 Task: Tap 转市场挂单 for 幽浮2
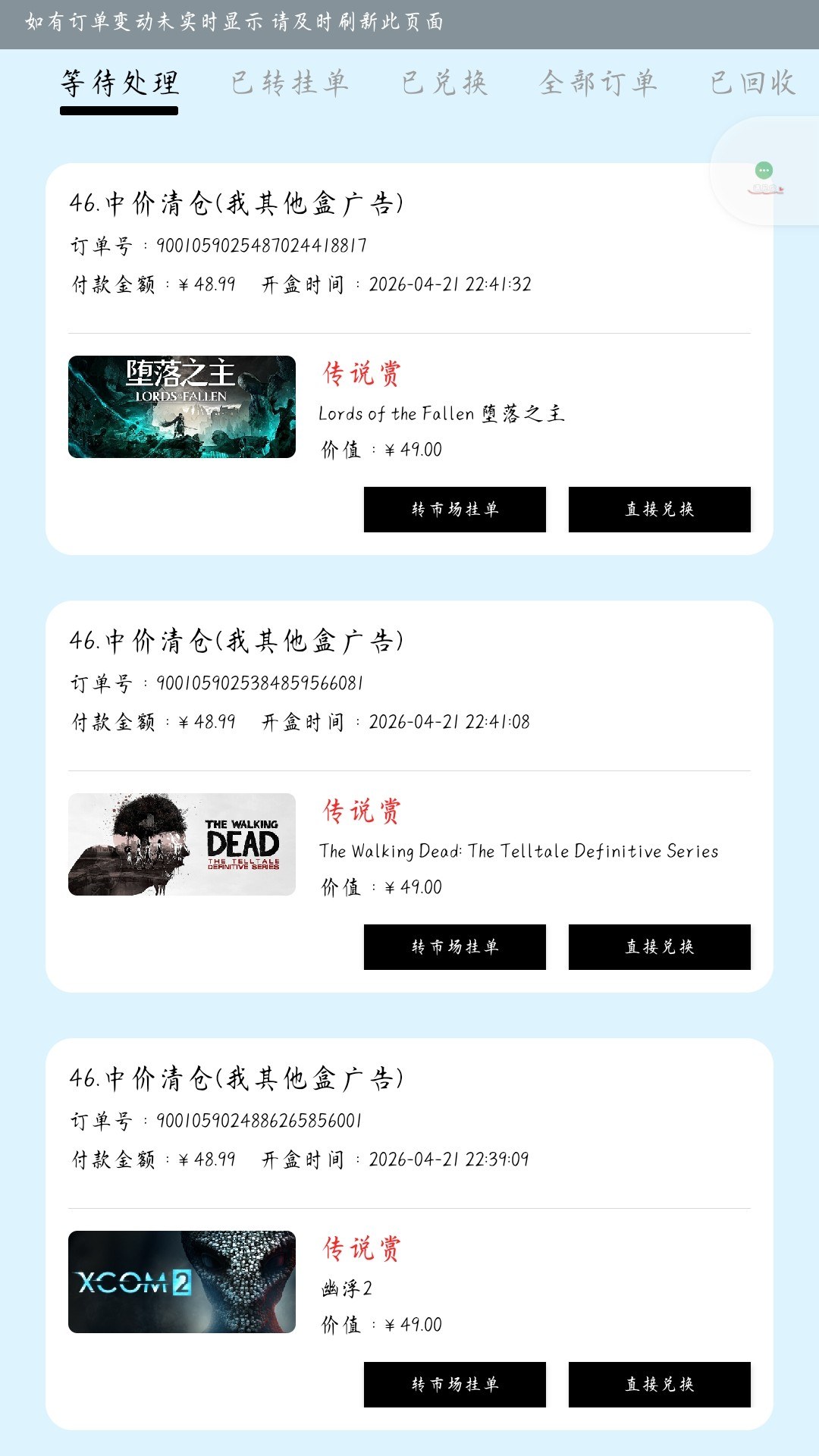[455, 1385]
